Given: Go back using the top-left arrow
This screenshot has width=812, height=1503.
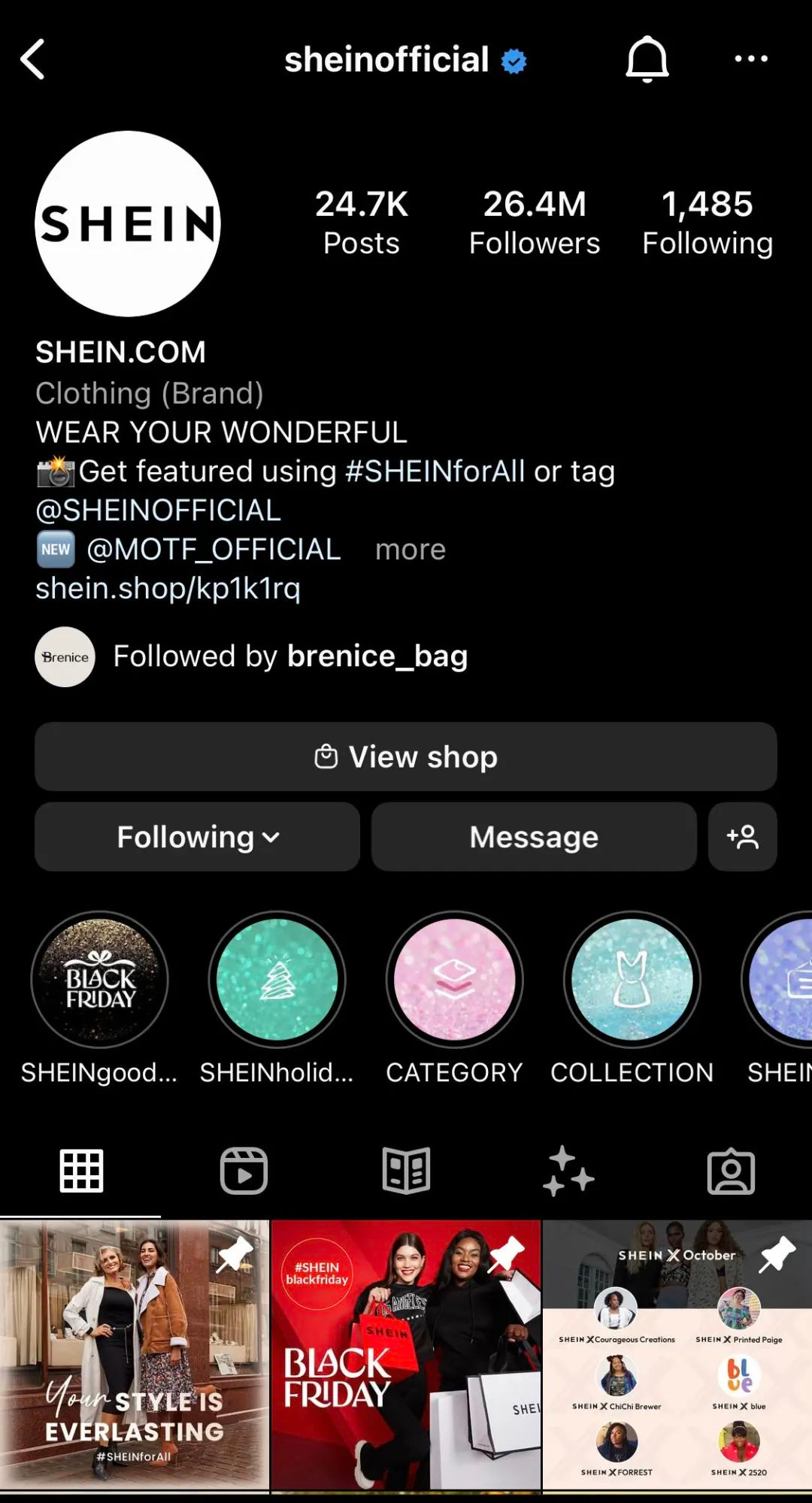Looking at the screenshot, I should [x=33, y=59].
